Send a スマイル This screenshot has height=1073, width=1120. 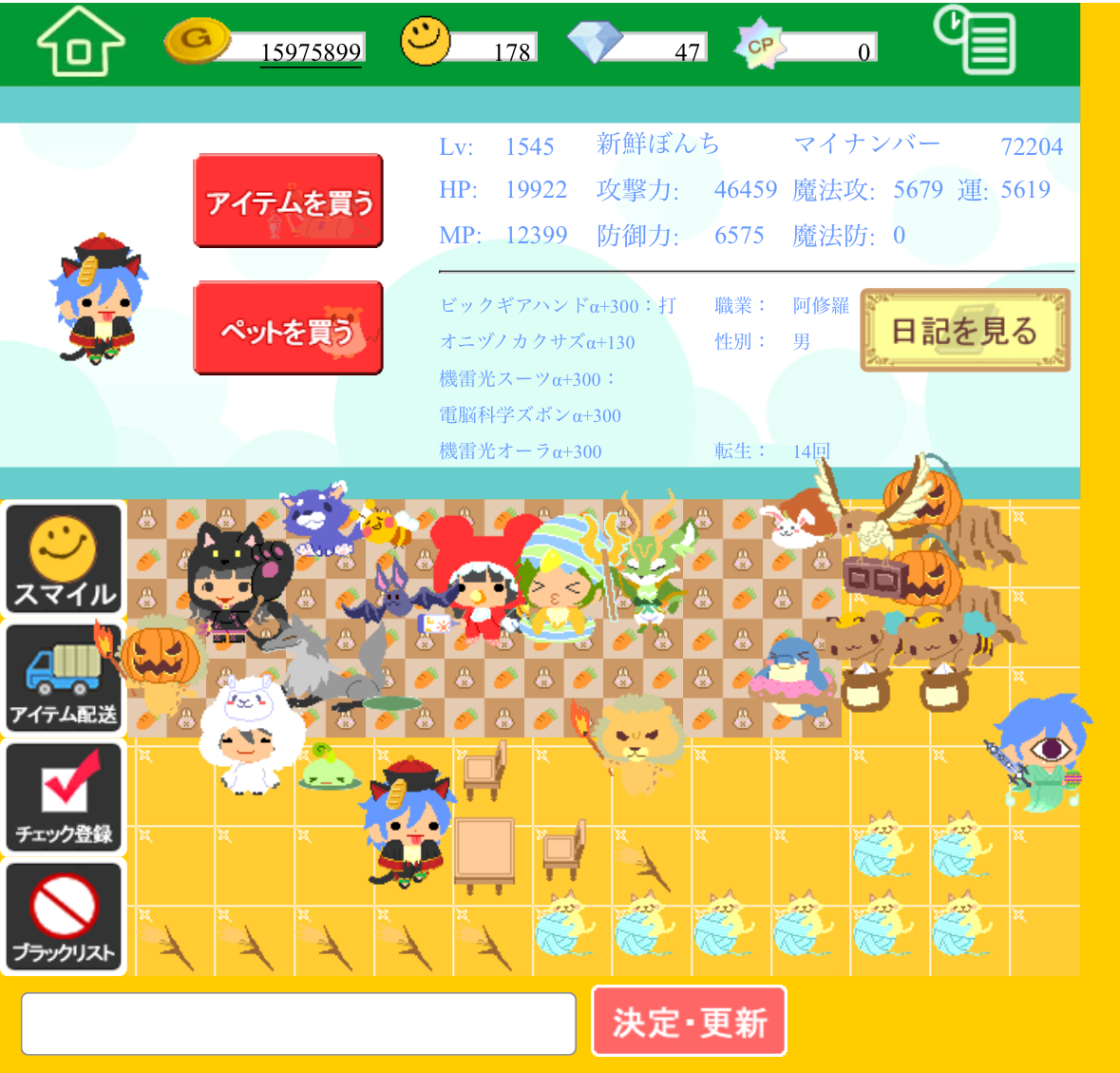click(64, 560)
